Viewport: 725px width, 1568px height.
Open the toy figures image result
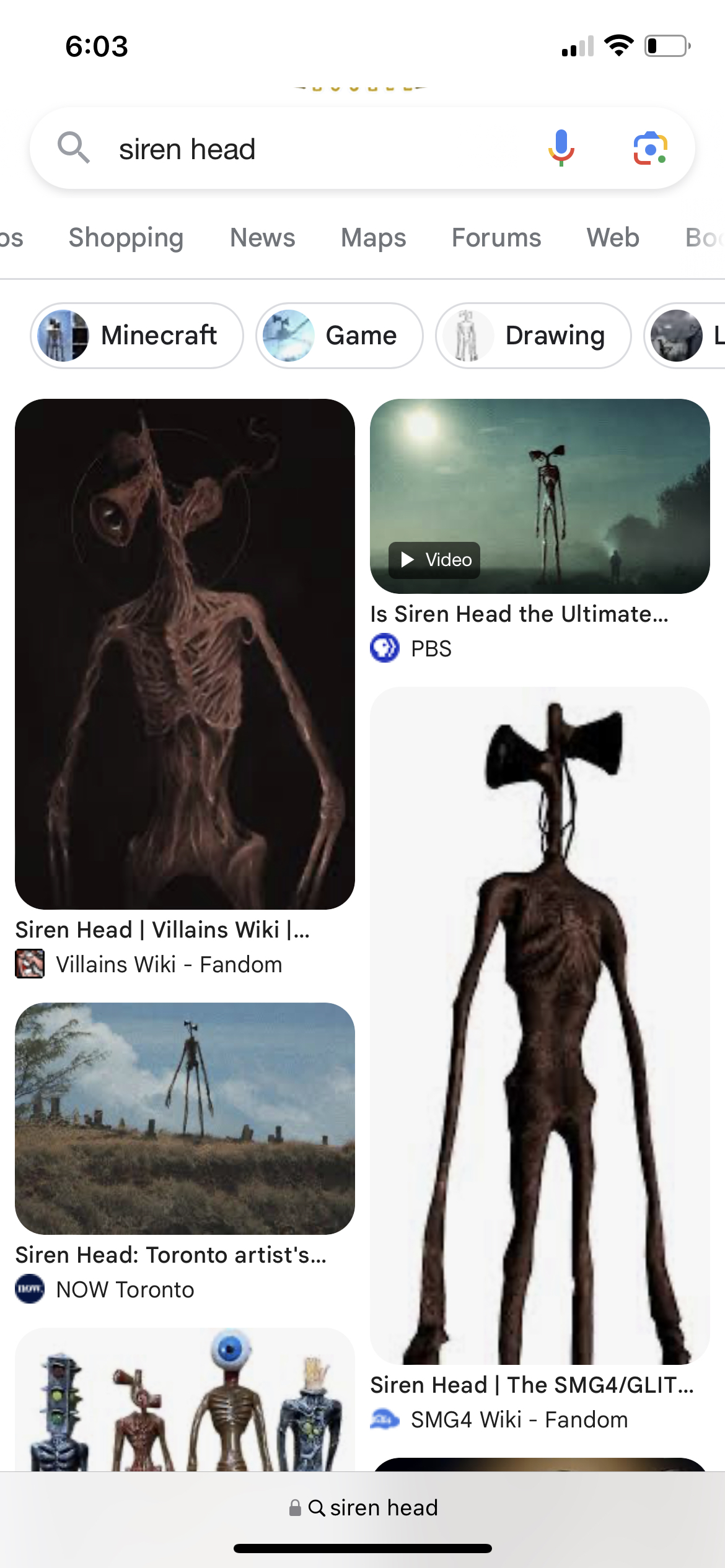point(185,1400)
